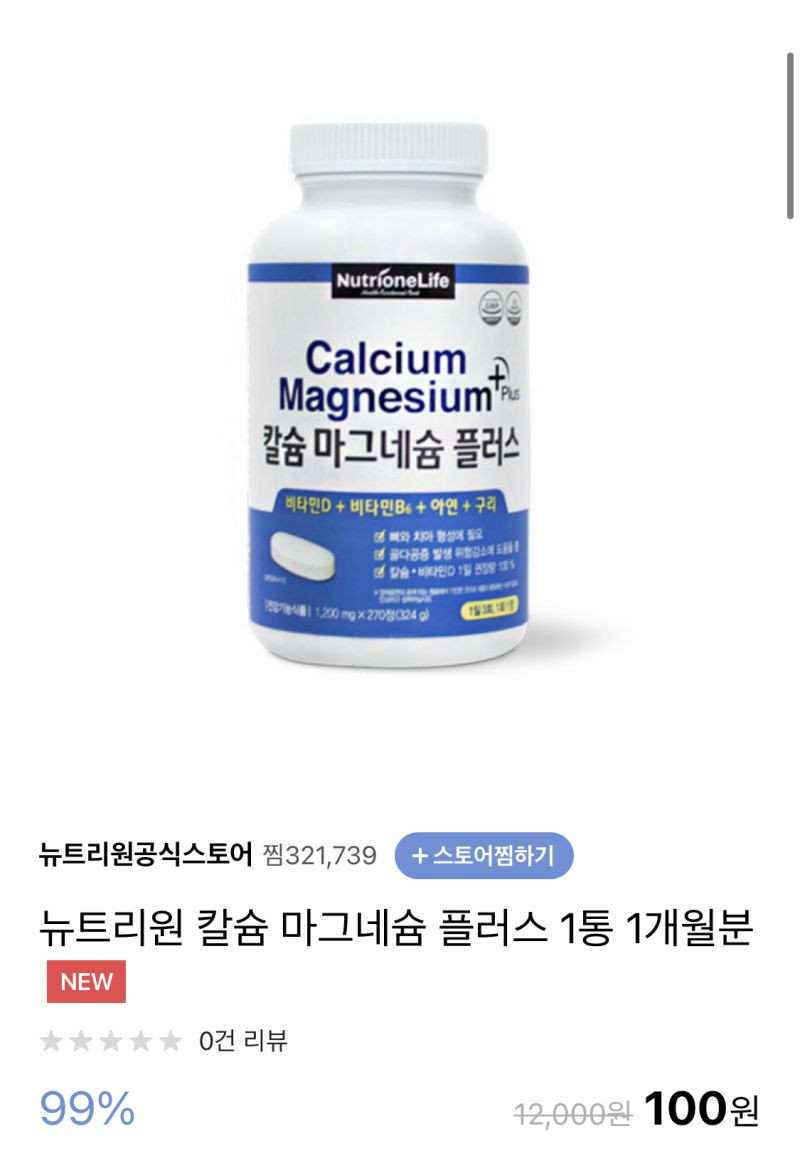Tap the +스토어찜하기 button
The height and width of the screenshot is (1163, 800).
point(484,855)
